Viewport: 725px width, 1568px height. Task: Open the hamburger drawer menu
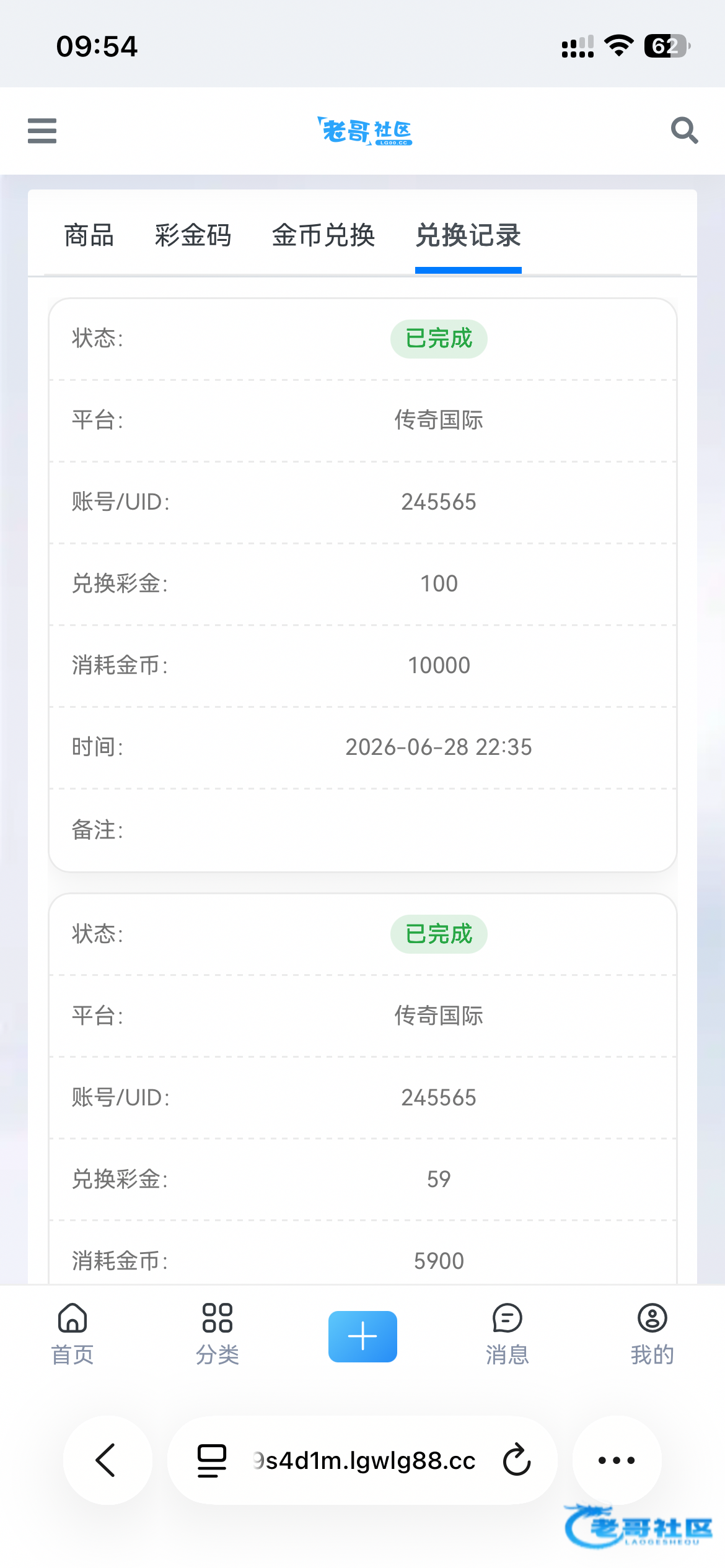point(42,131)
